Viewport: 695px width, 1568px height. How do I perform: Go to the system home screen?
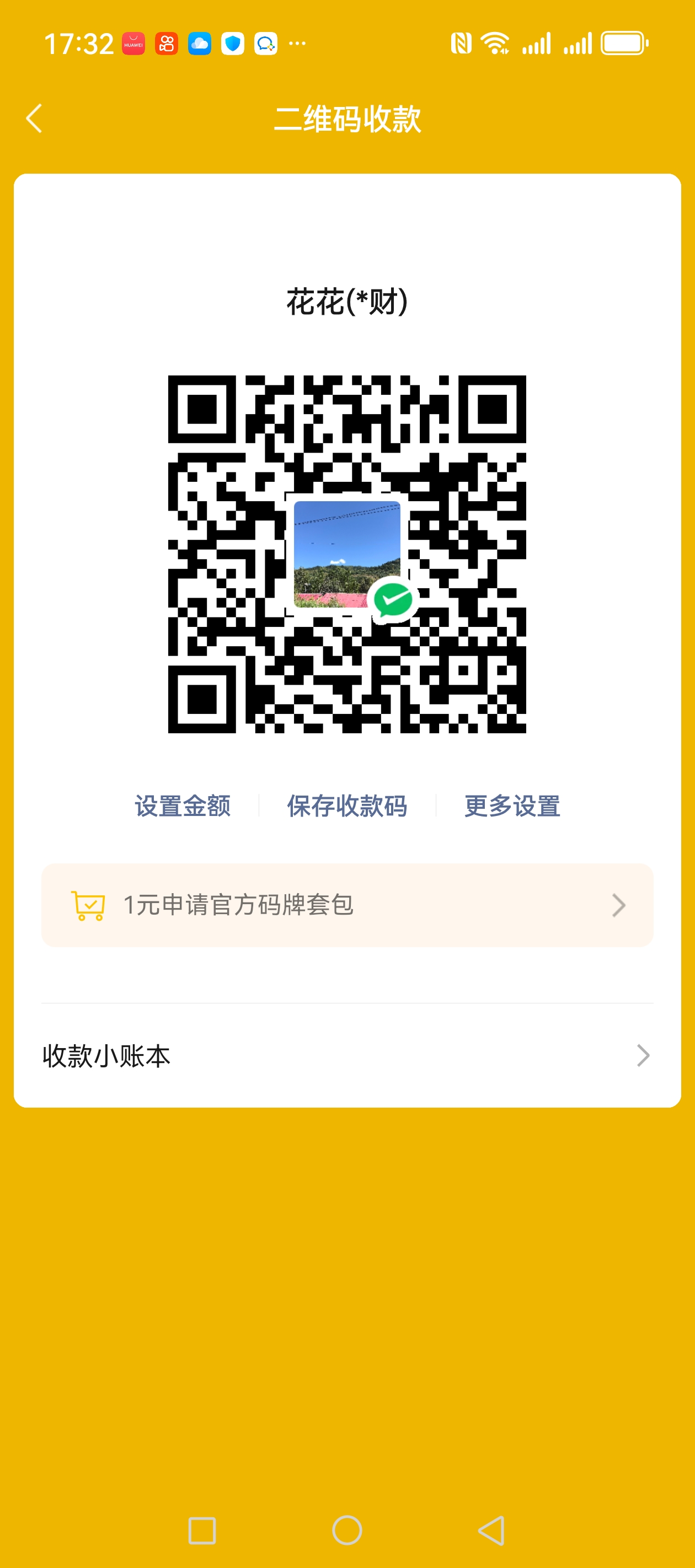pyautogui.click(x=347, y=1529)
